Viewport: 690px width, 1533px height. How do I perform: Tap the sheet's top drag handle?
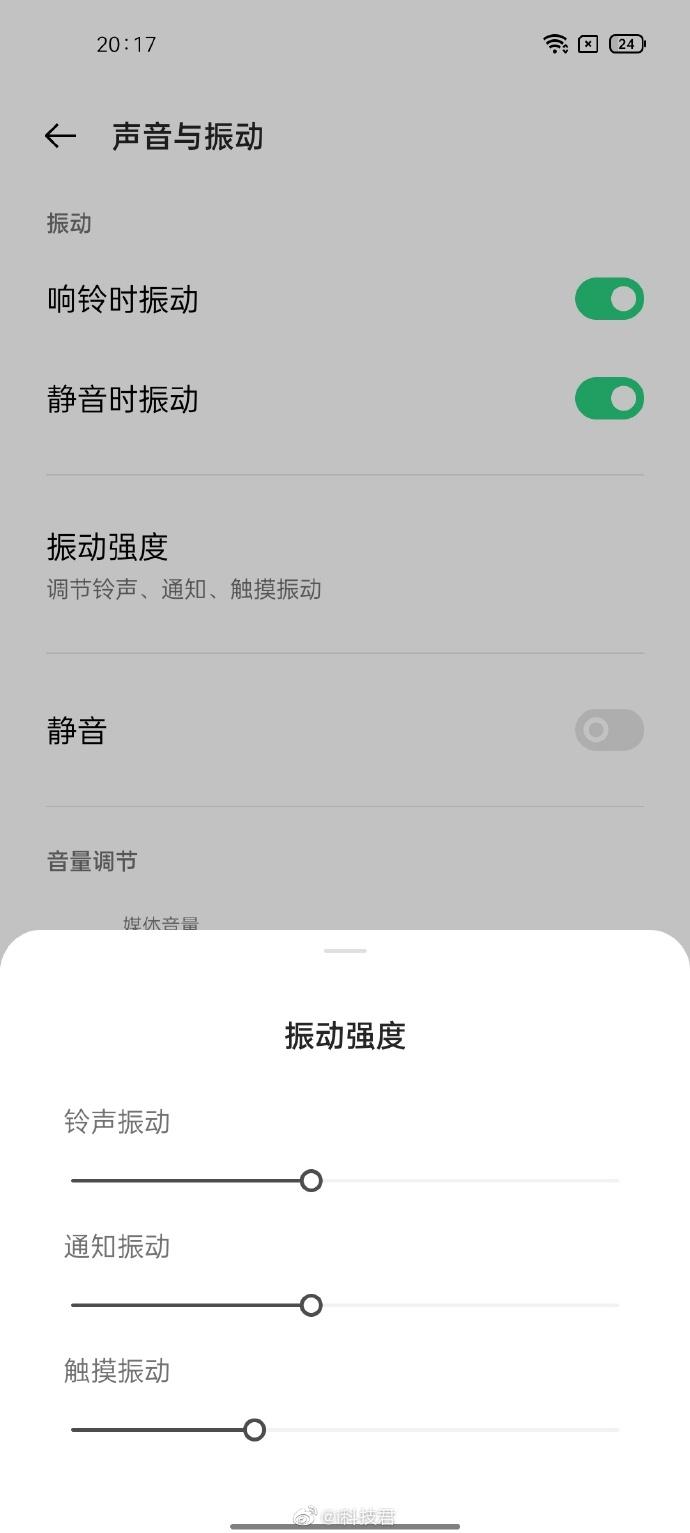(x=345, y=951)
